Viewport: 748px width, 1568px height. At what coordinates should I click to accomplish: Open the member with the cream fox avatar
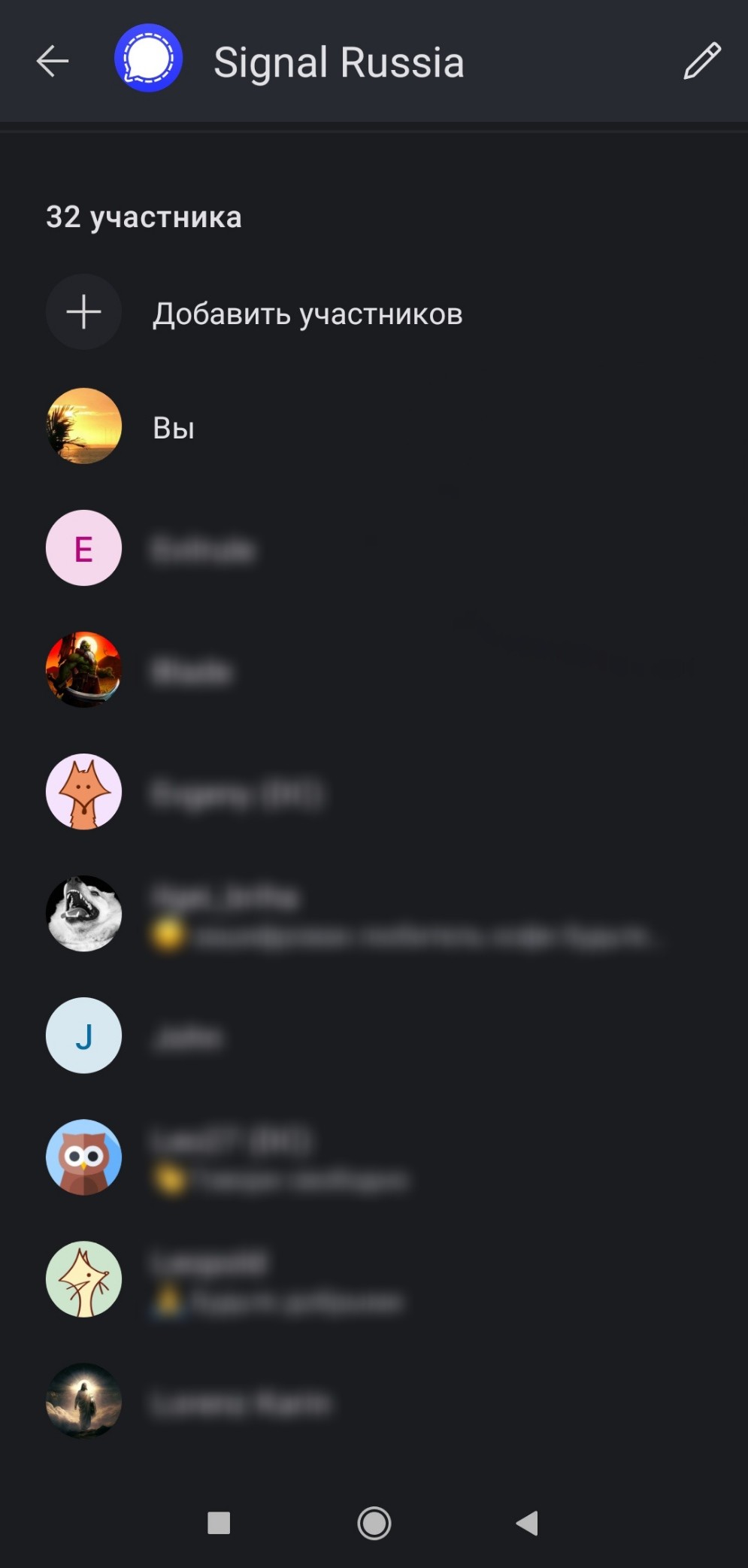tap(374, 1279)
